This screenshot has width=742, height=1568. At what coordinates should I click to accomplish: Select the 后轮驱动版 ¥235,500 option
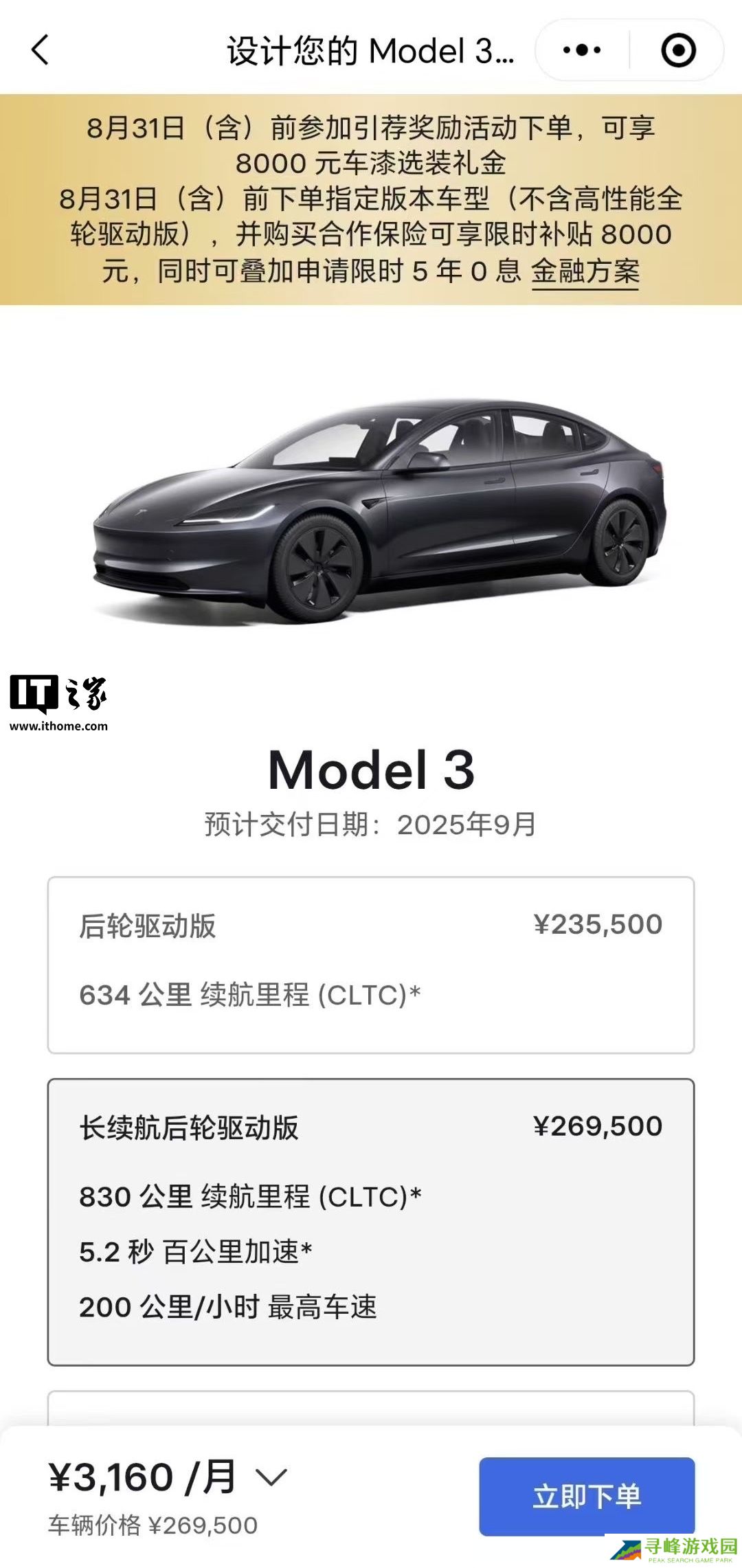click(371, 964)
